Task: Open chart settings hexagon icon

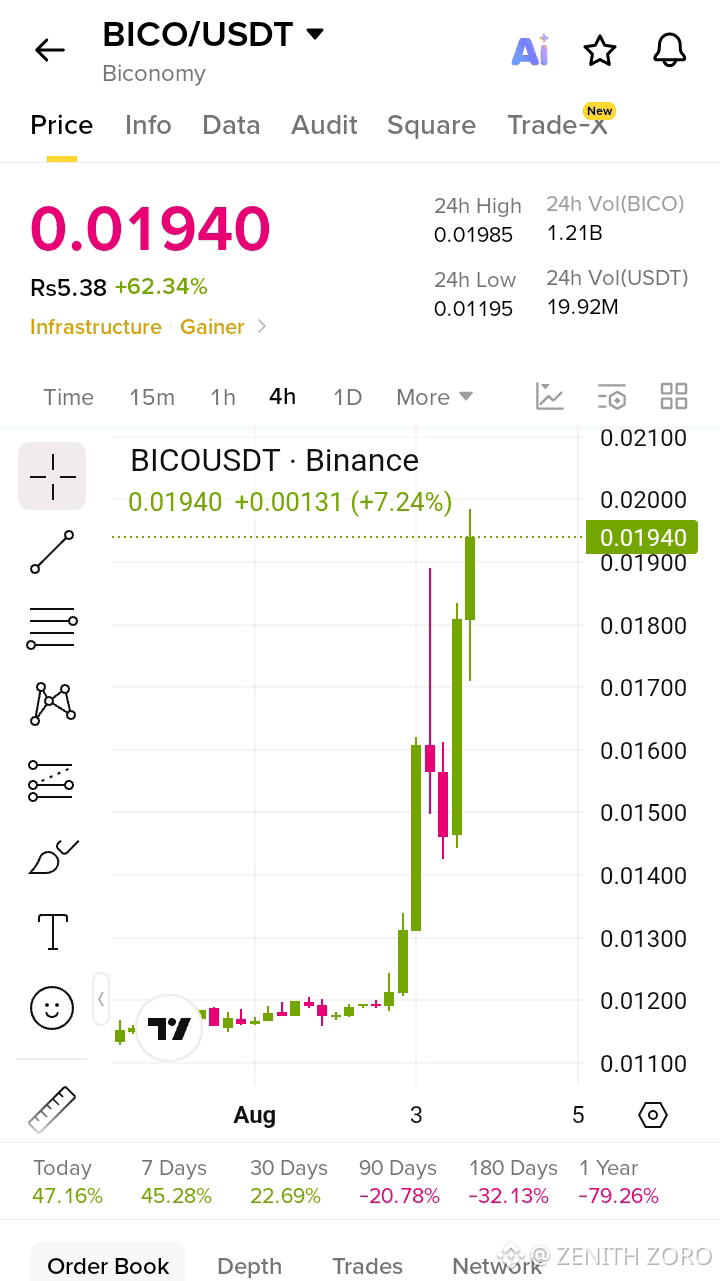Action: [653, 1114]
